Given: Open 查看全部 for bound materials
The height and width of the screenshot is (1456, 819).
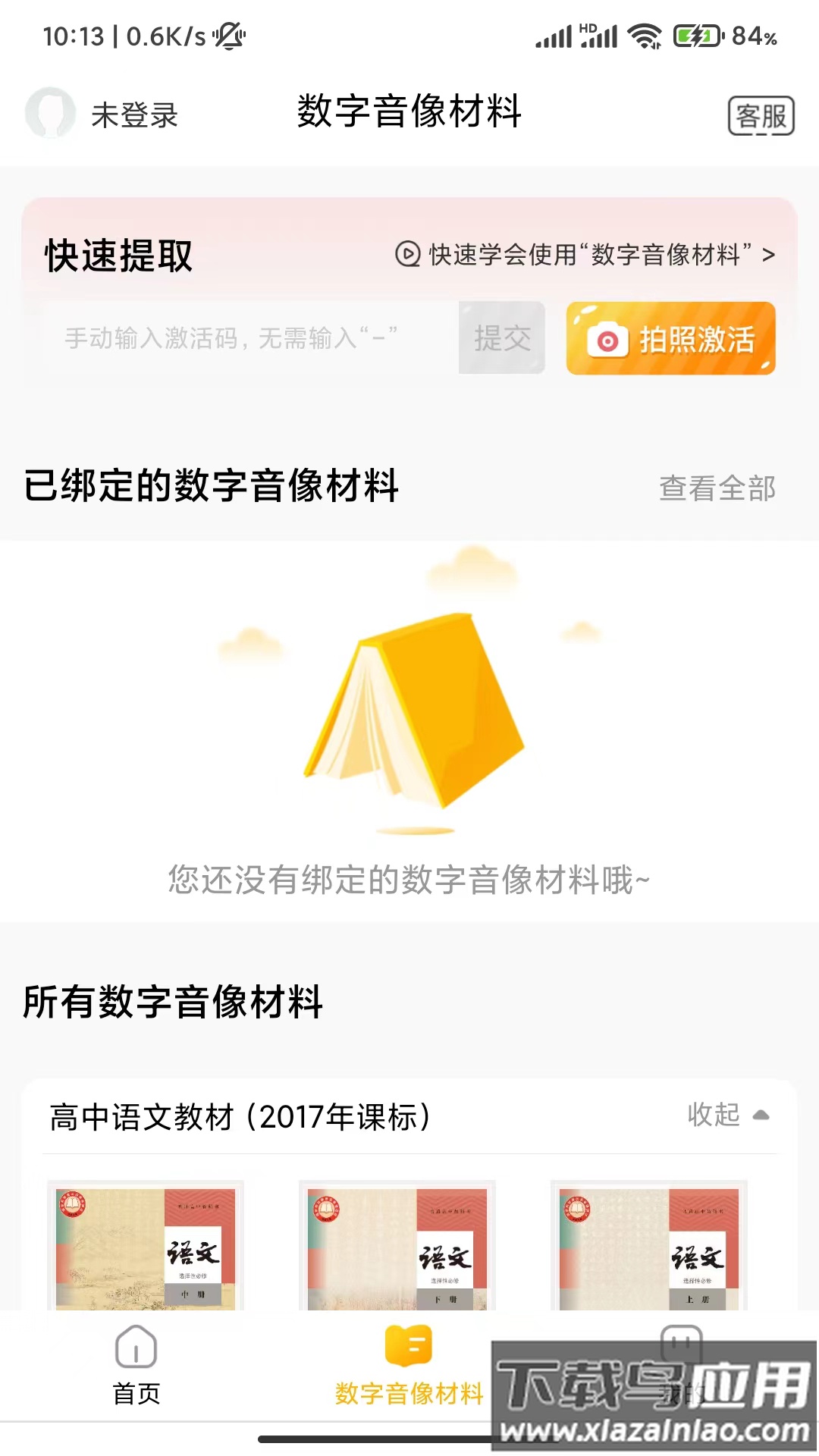Looking at the screenshot, I should pyautogui.click(x=716, y=490).
